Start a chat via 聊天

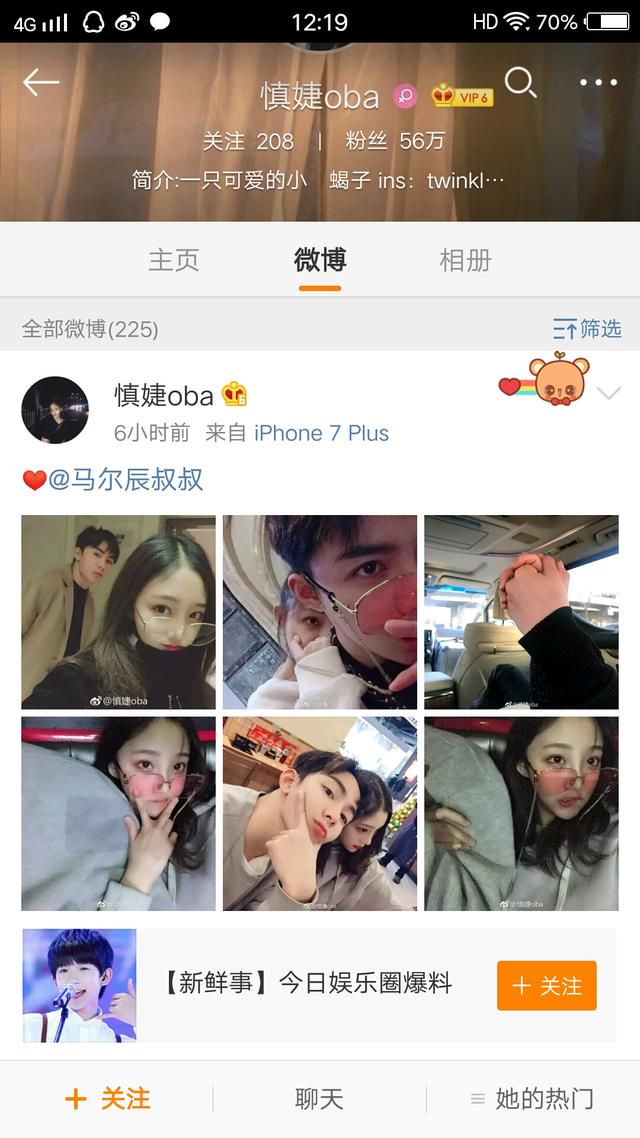319,1099
